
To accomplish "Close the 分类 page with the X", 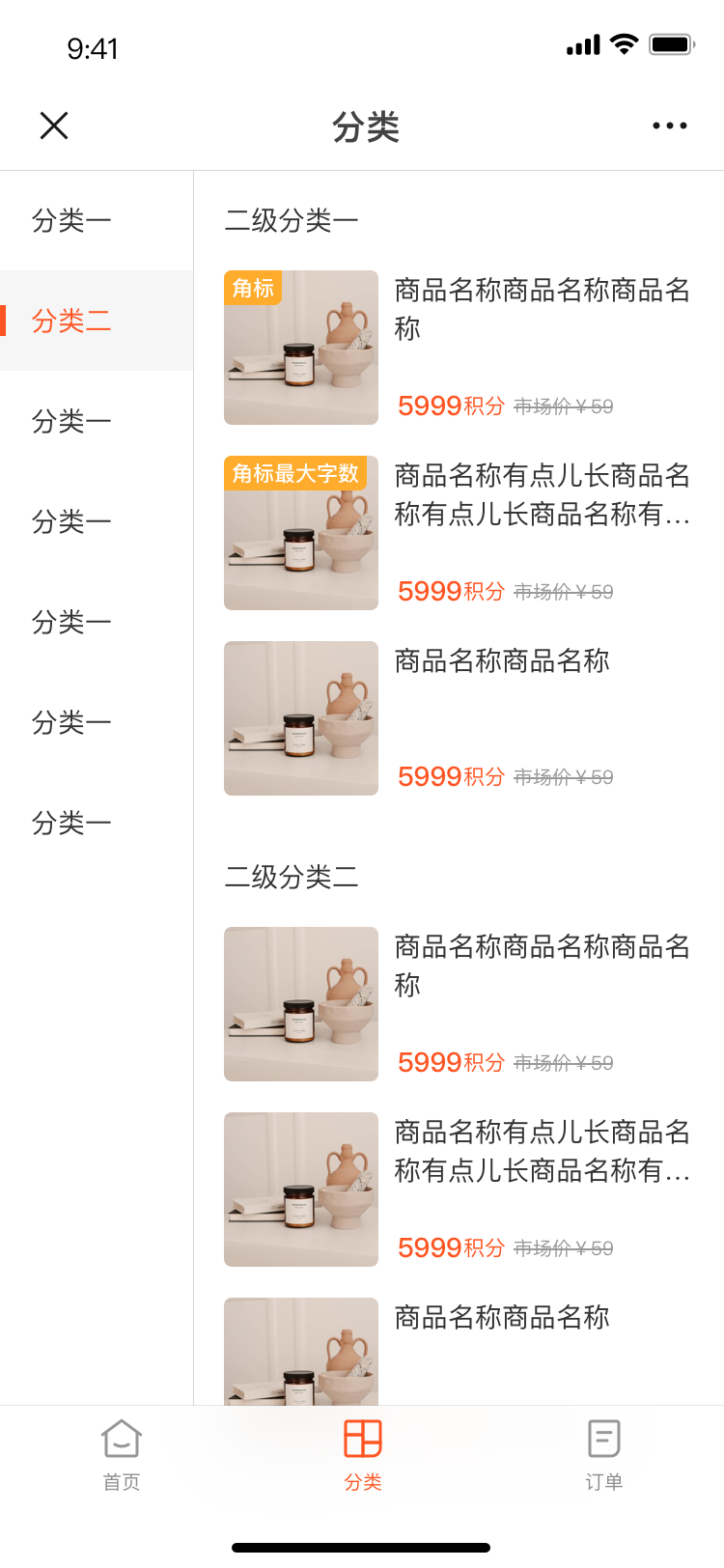I will [54, 126].
